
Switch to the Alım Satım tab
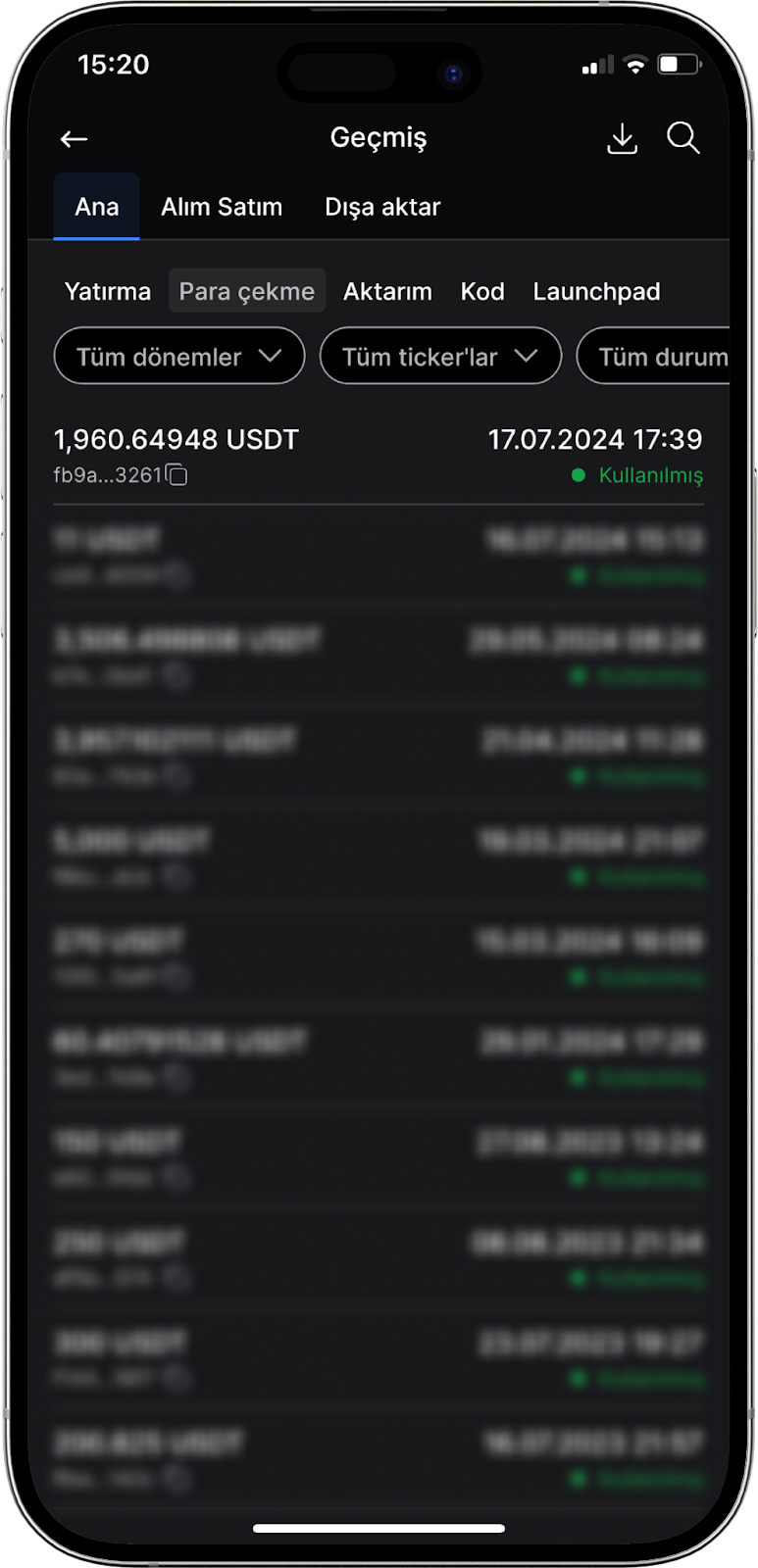222,207
